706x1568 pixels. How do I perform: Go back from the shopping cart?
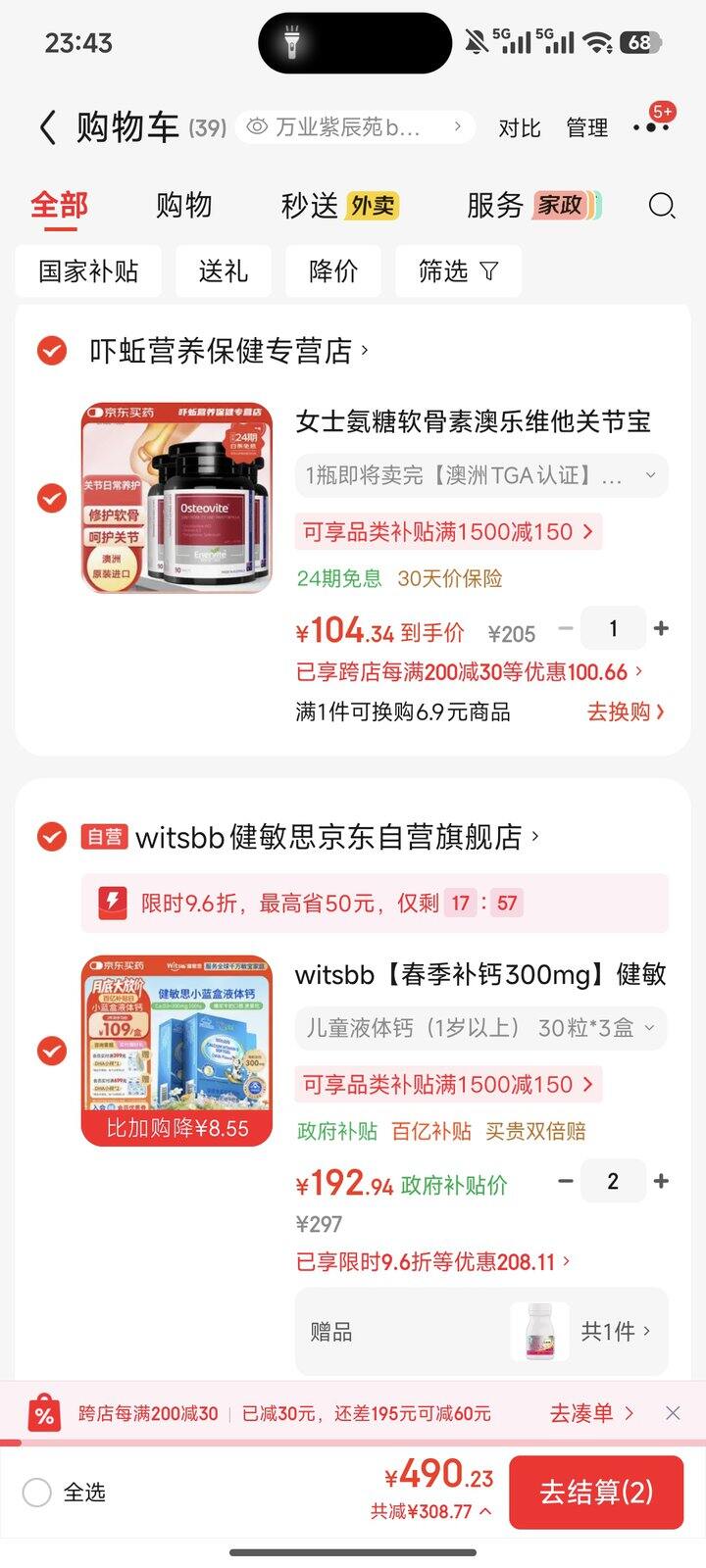(47, 127)
